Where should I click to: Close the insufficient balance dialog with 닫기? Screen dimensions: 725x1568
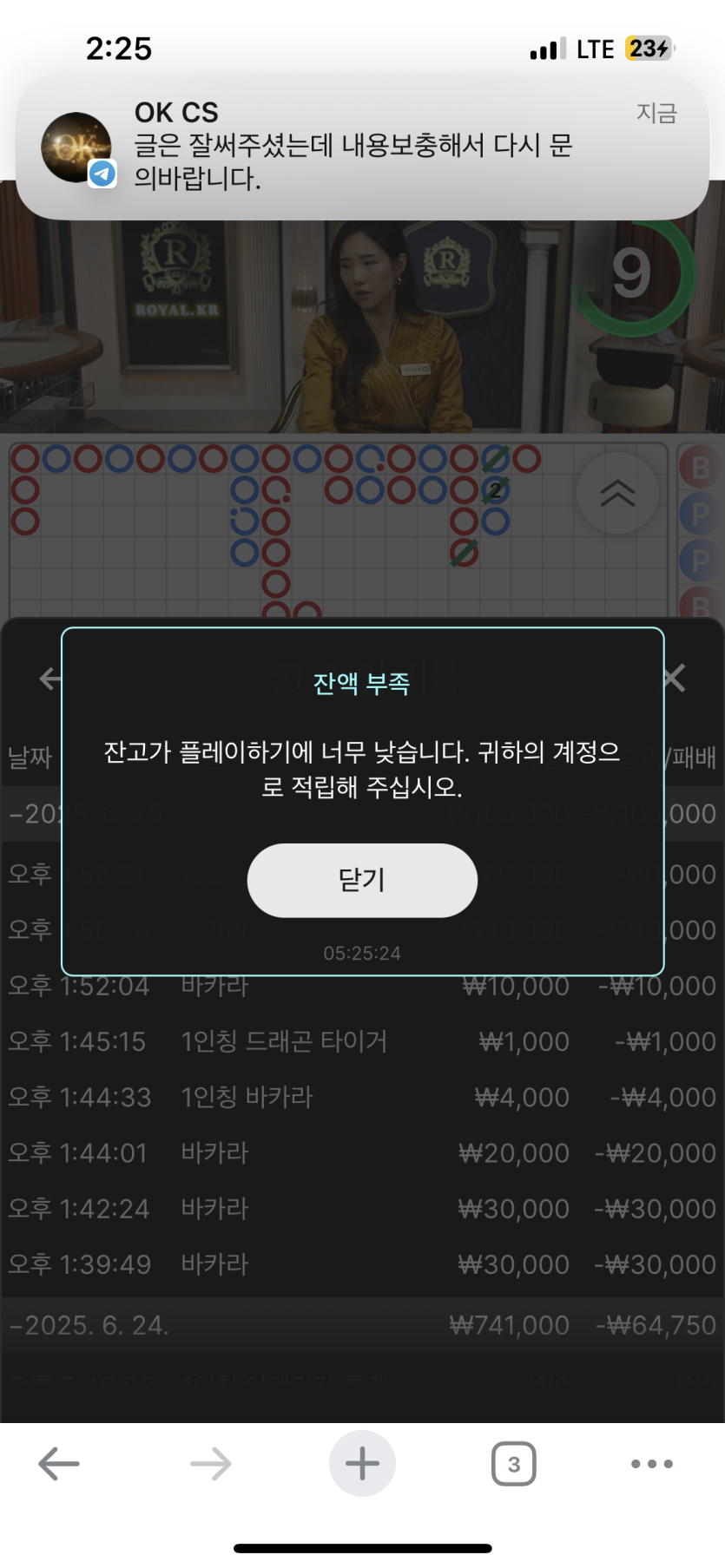(x=362, y=880)
